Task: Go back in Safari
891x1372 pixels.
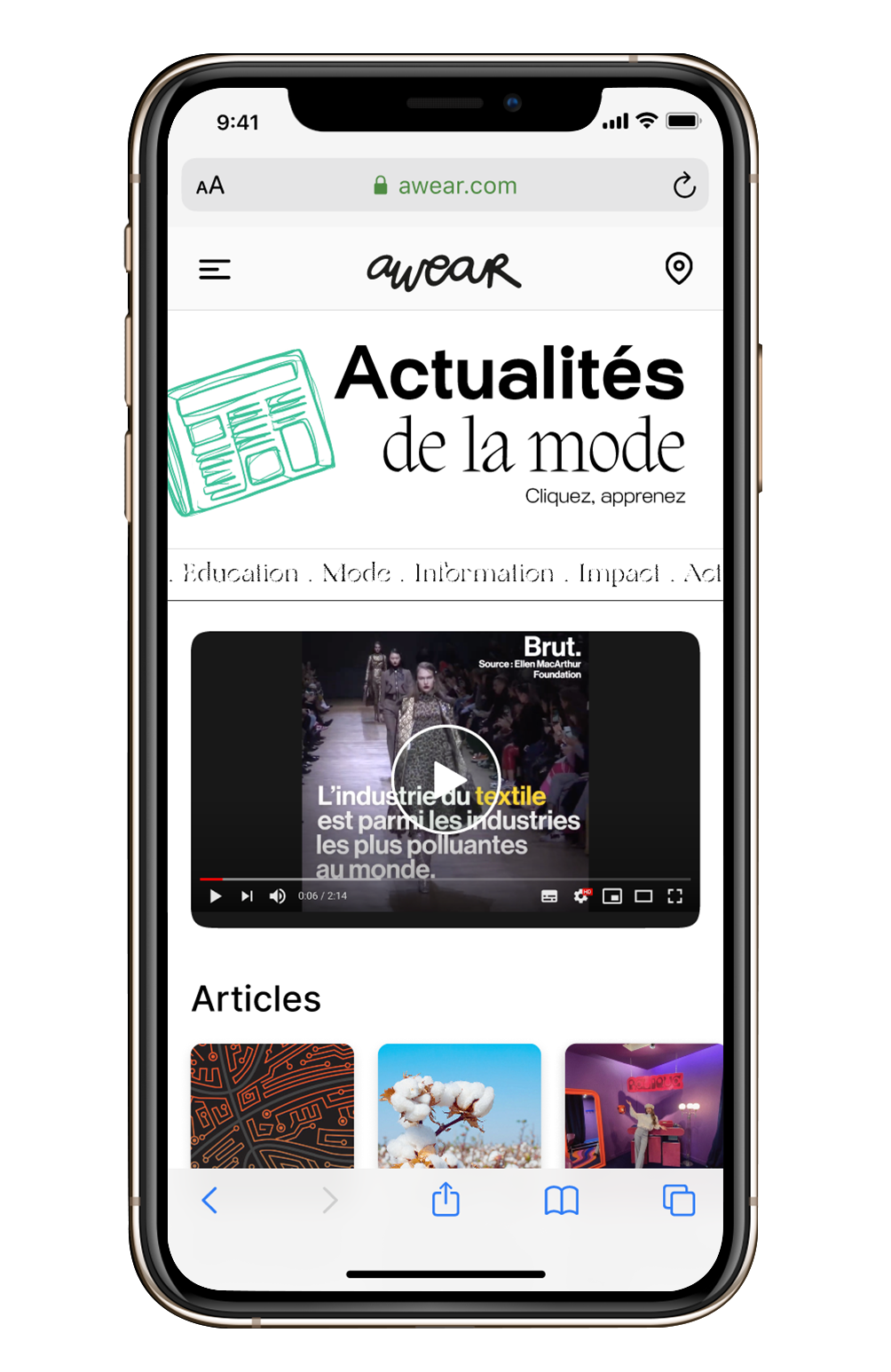Action: [x=210, y=1201]
